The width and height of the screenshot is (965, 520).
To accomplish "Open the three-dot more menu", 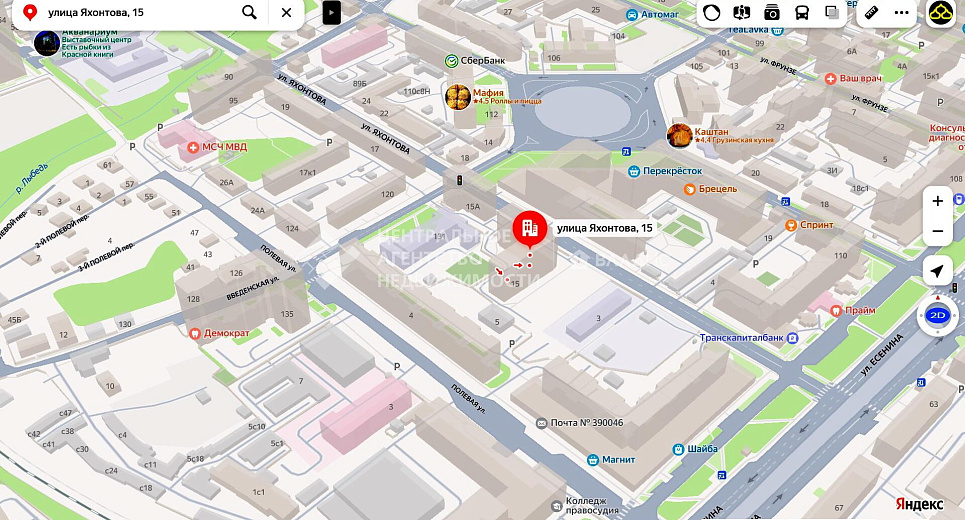I will click(x=902, y=12).
